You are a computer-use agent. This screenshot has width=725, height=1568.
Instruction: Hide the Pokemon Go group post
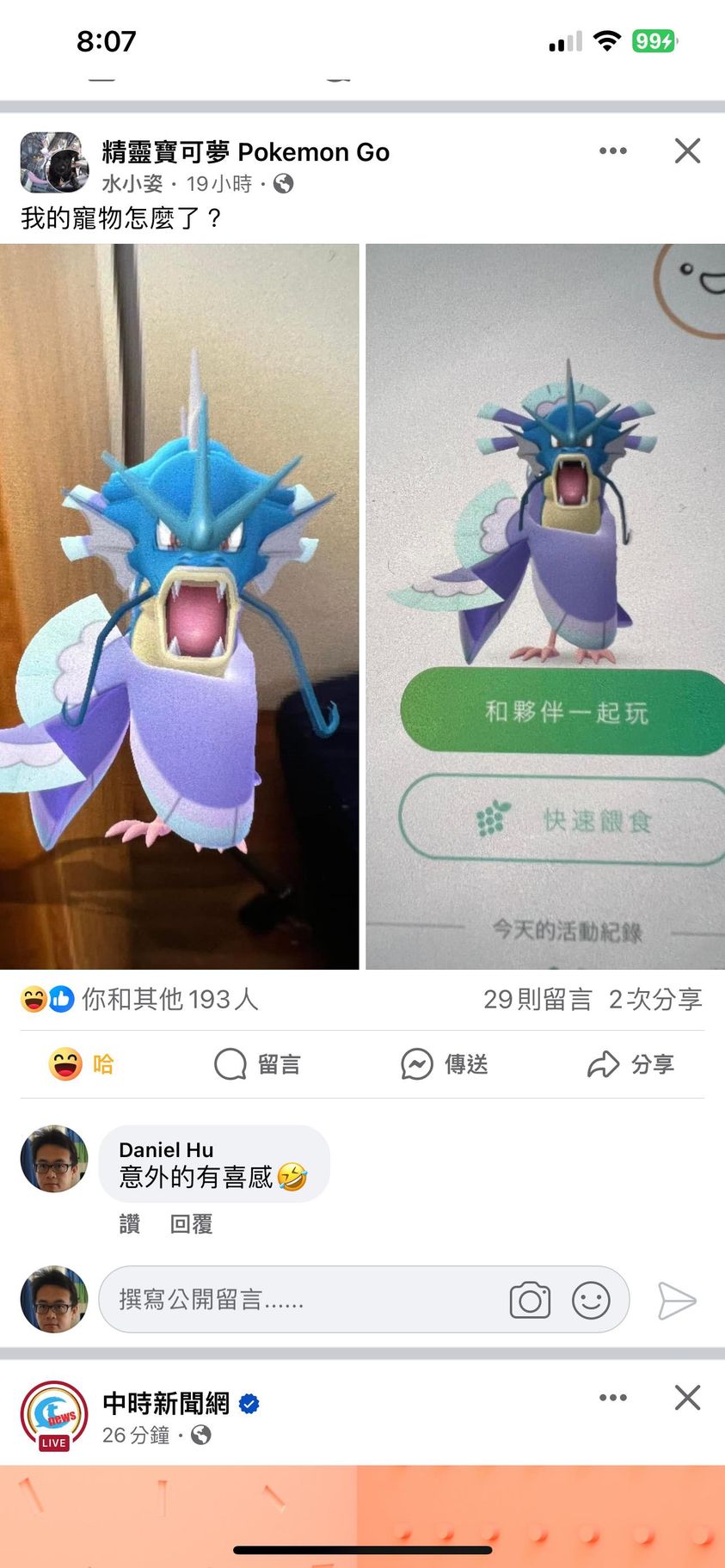687,151
